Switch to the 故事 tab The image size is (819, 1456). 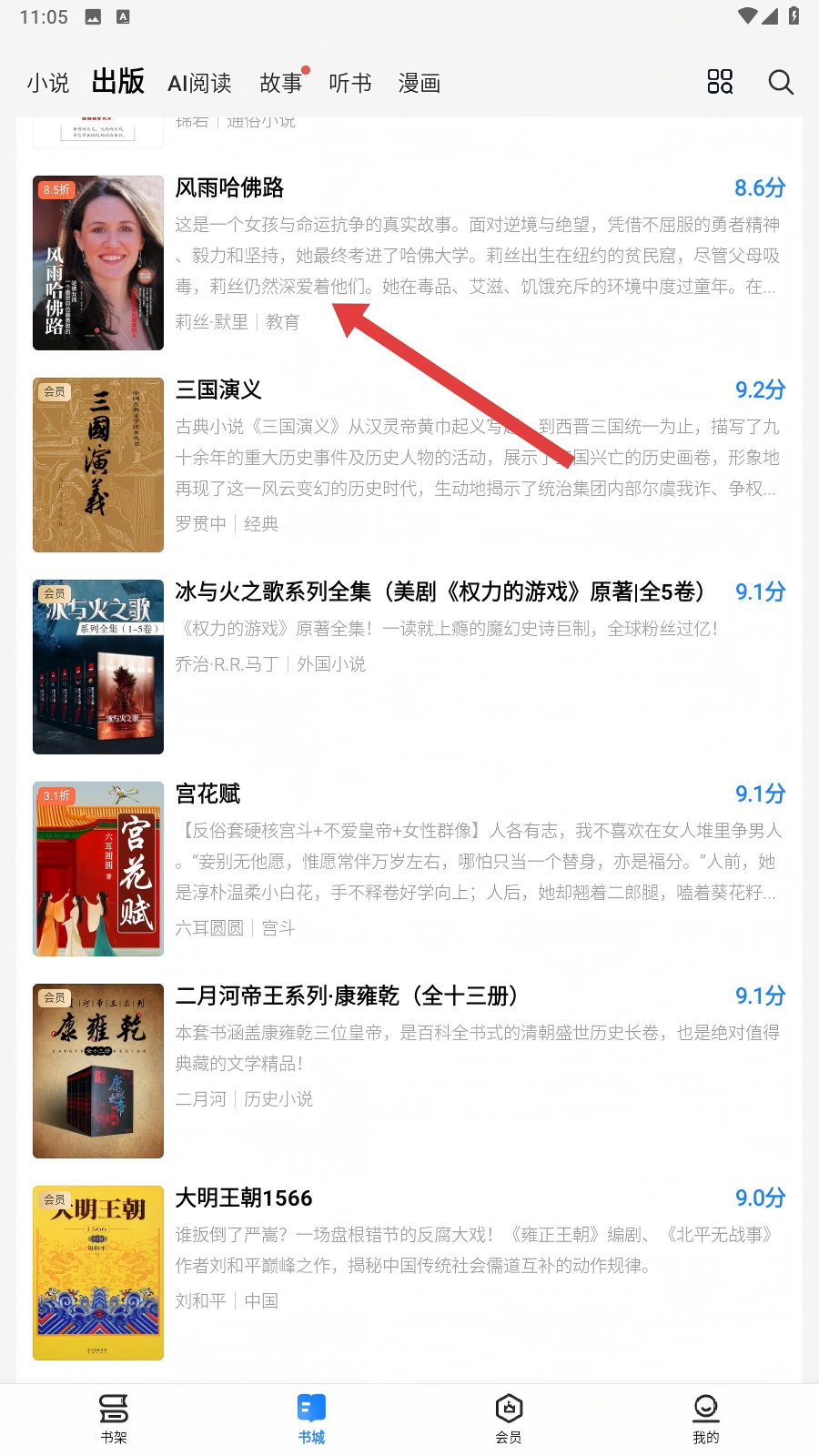click(281, 84)
